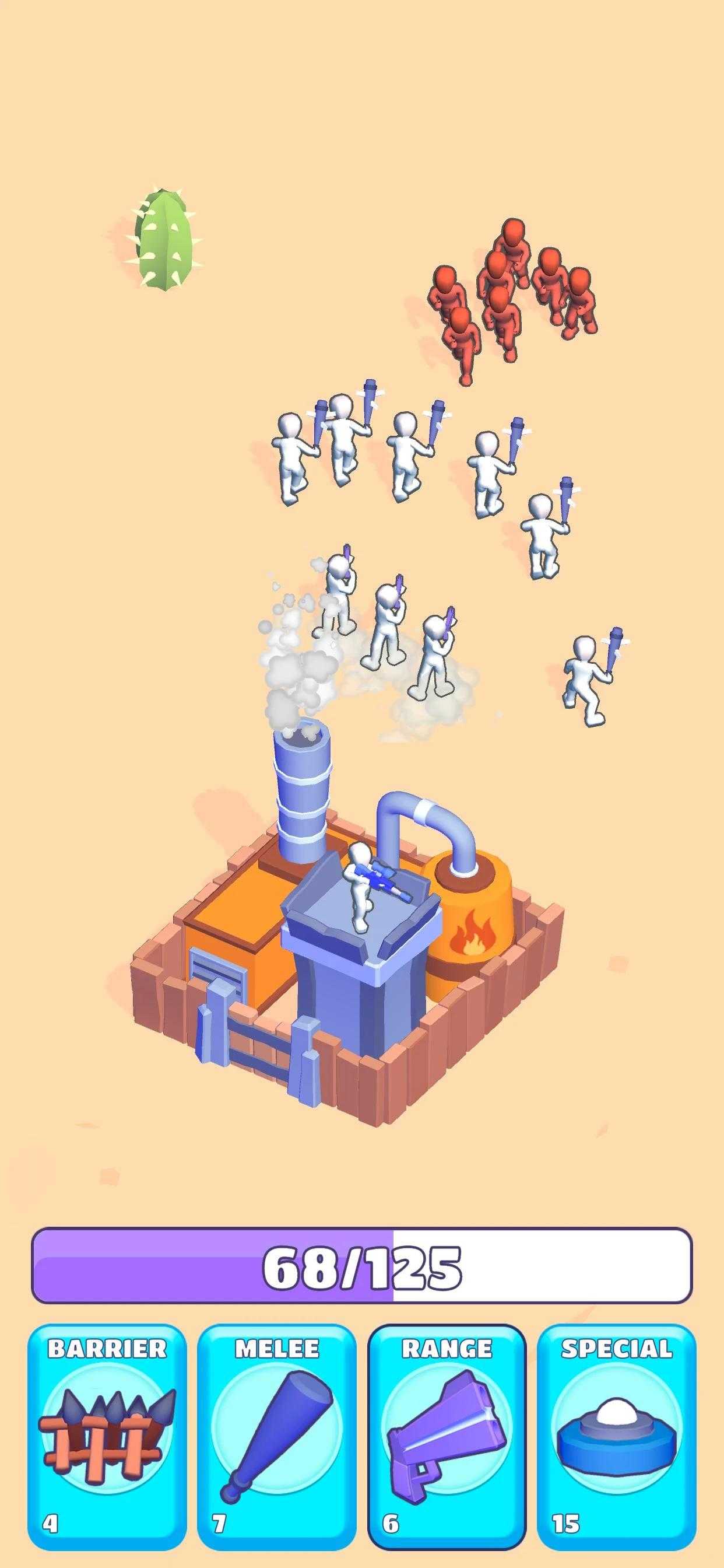Choose the Range weapon card

(447, 1436)
